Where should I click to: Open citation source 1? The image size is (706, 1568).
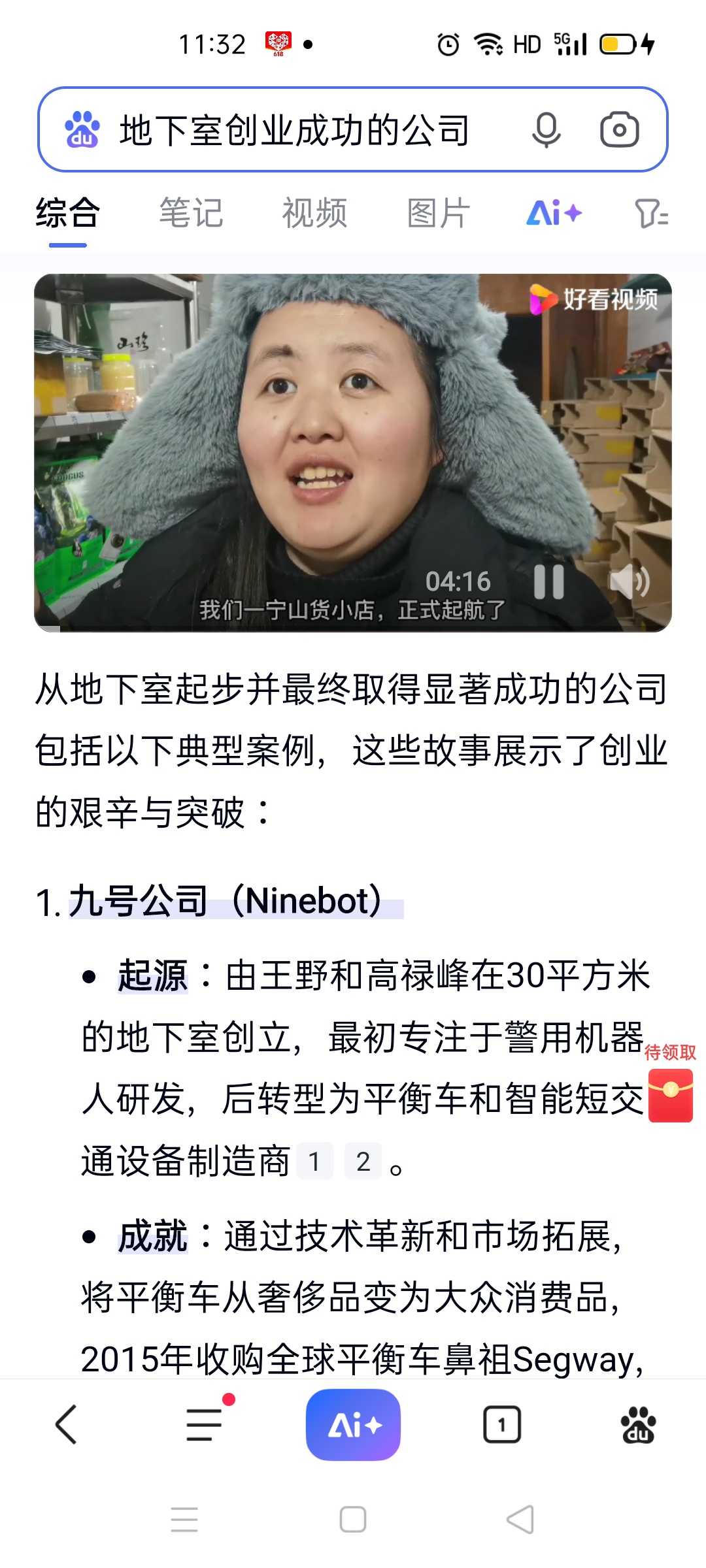[314, 1162]
